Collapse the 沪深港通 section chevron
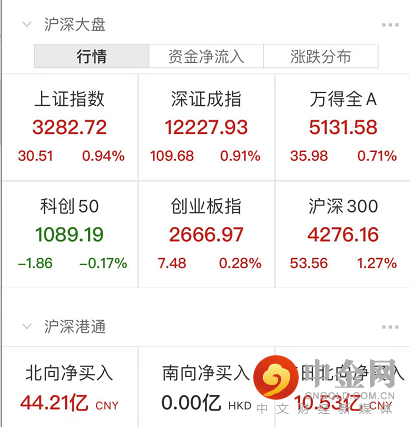The width and height of the screenshot is (410, 427). [27, 326]
